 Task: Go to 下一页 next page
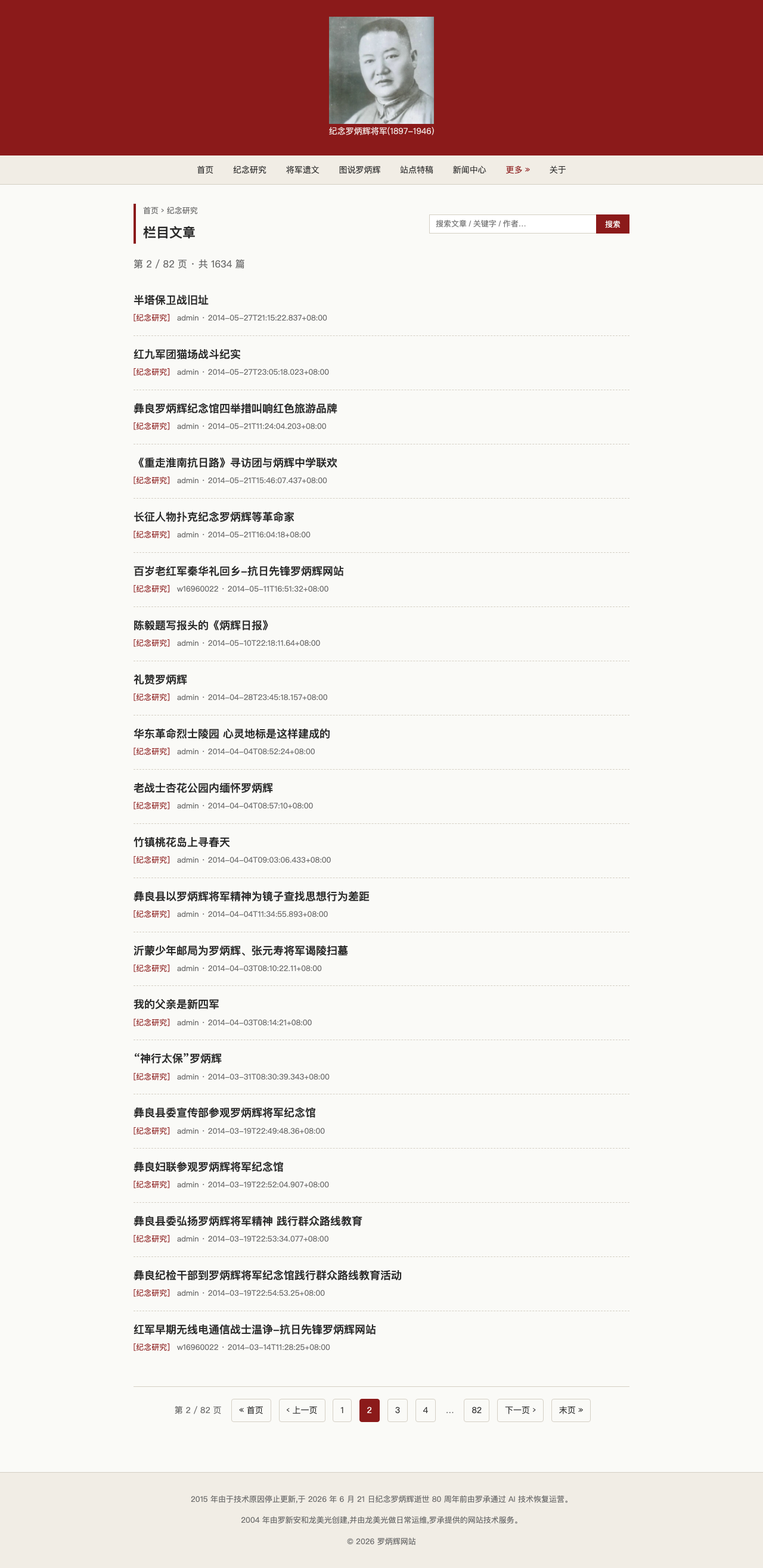(x=520, y=1410)
